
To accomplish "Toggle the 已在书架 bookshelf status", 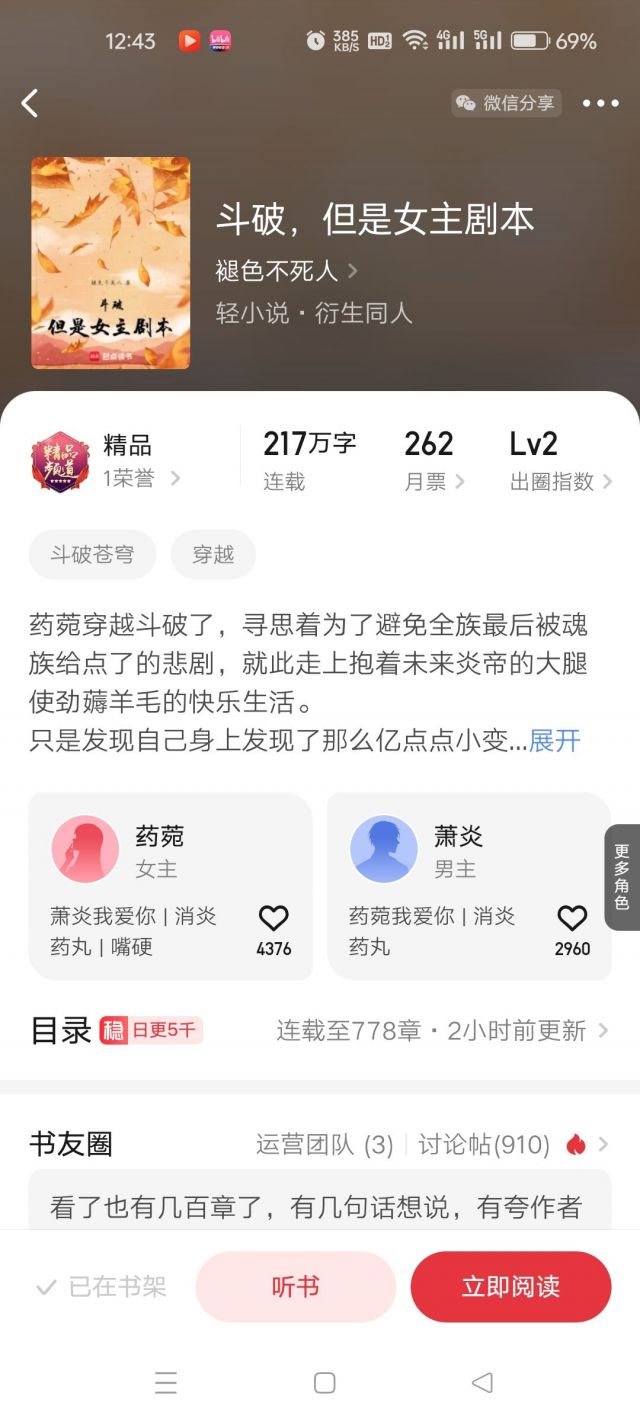I will 101,1287.
